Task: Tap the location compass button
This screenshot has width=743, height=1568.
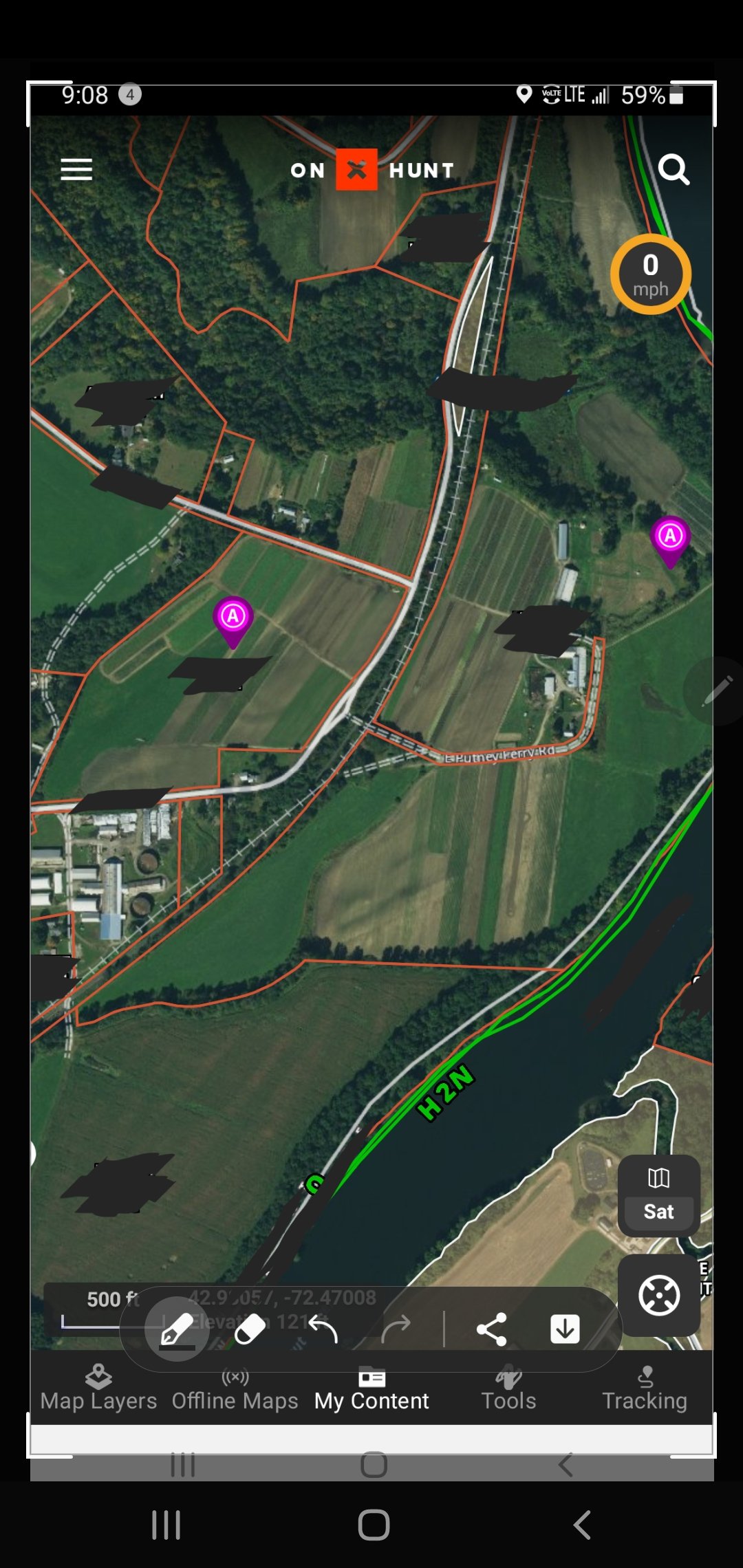Action: (658, 1295)
